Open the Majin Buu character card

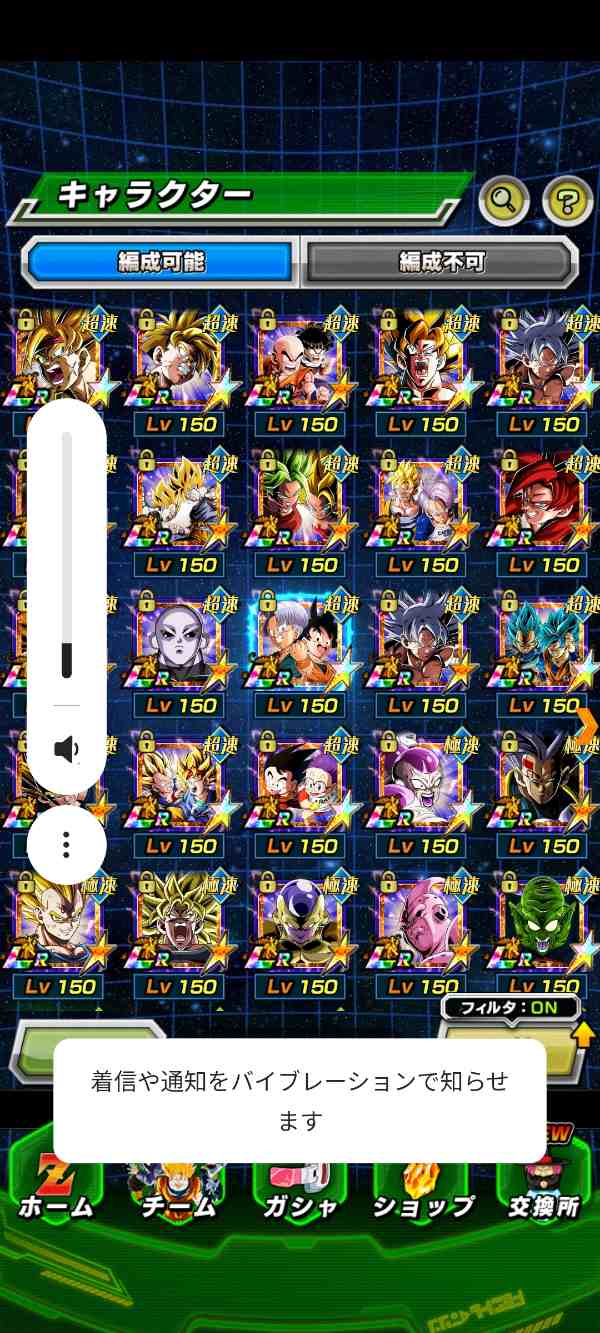point(422,928)
